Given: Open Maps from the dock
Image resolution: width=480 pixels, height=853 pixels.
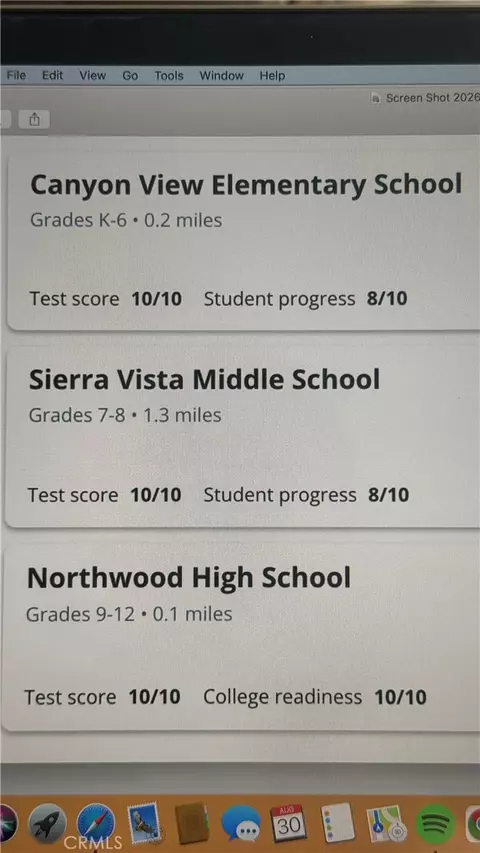Looking at the screenshot, I should 386,824.
